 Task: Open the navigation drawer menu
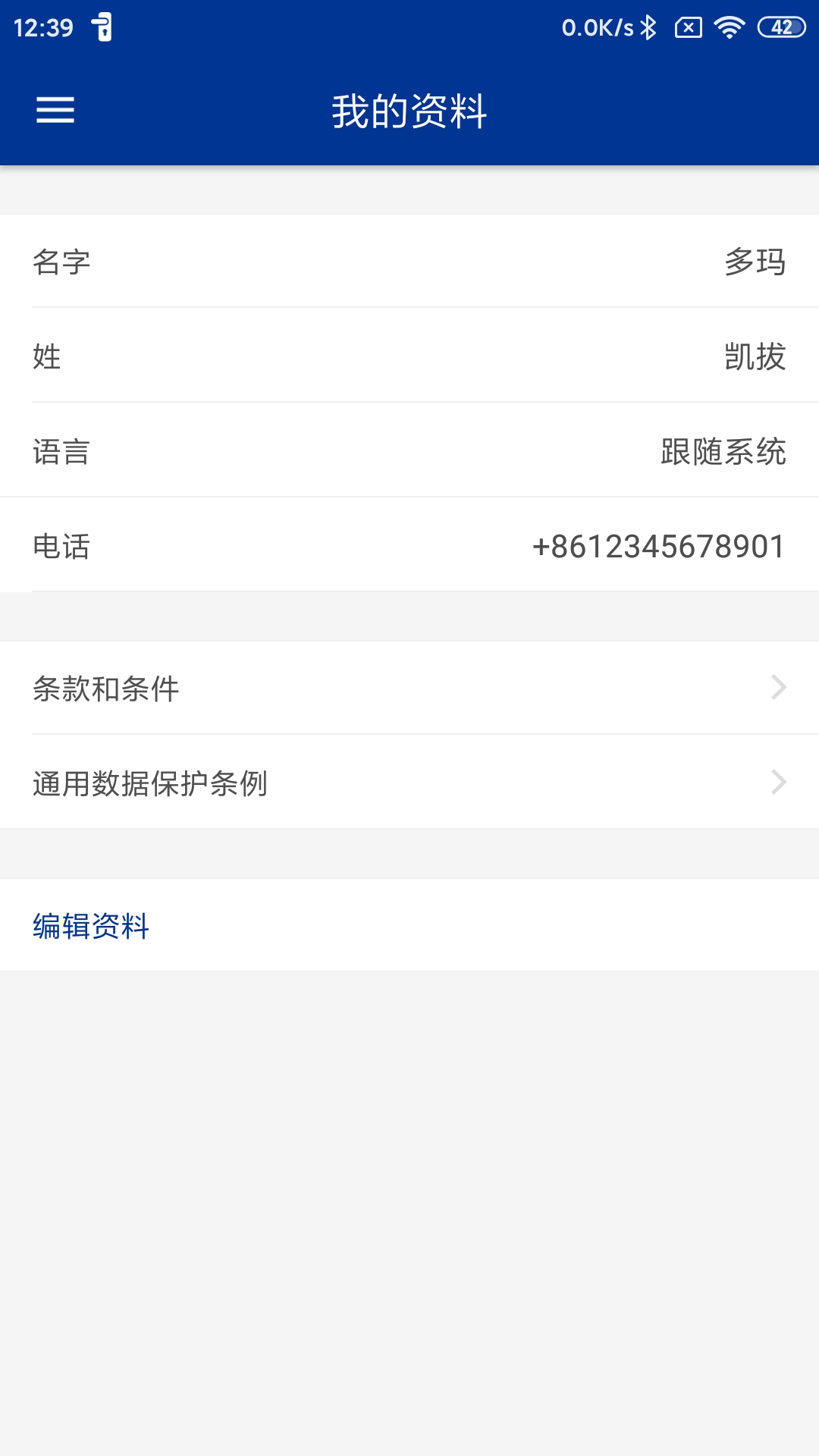coord(55,110)
